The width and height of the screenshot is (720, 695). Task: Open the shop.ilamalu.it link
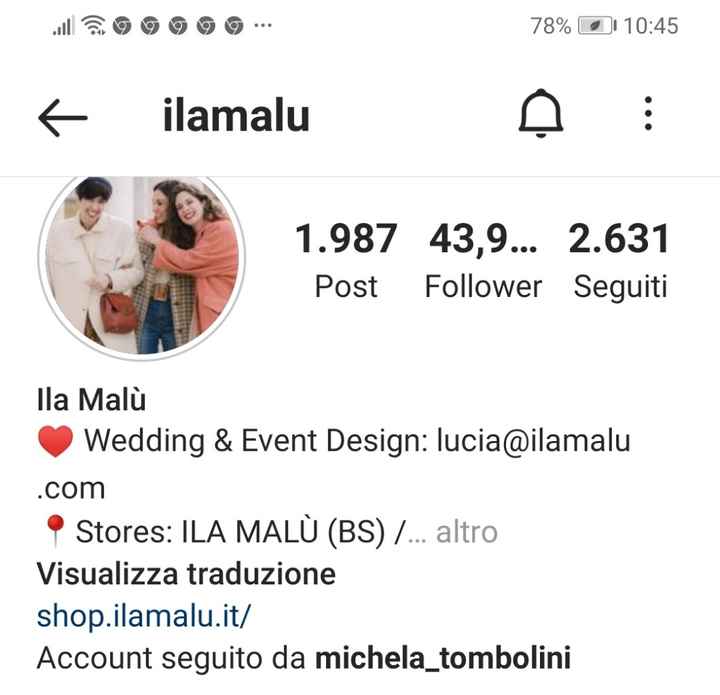pyautogui.click(x=143, y=616)
